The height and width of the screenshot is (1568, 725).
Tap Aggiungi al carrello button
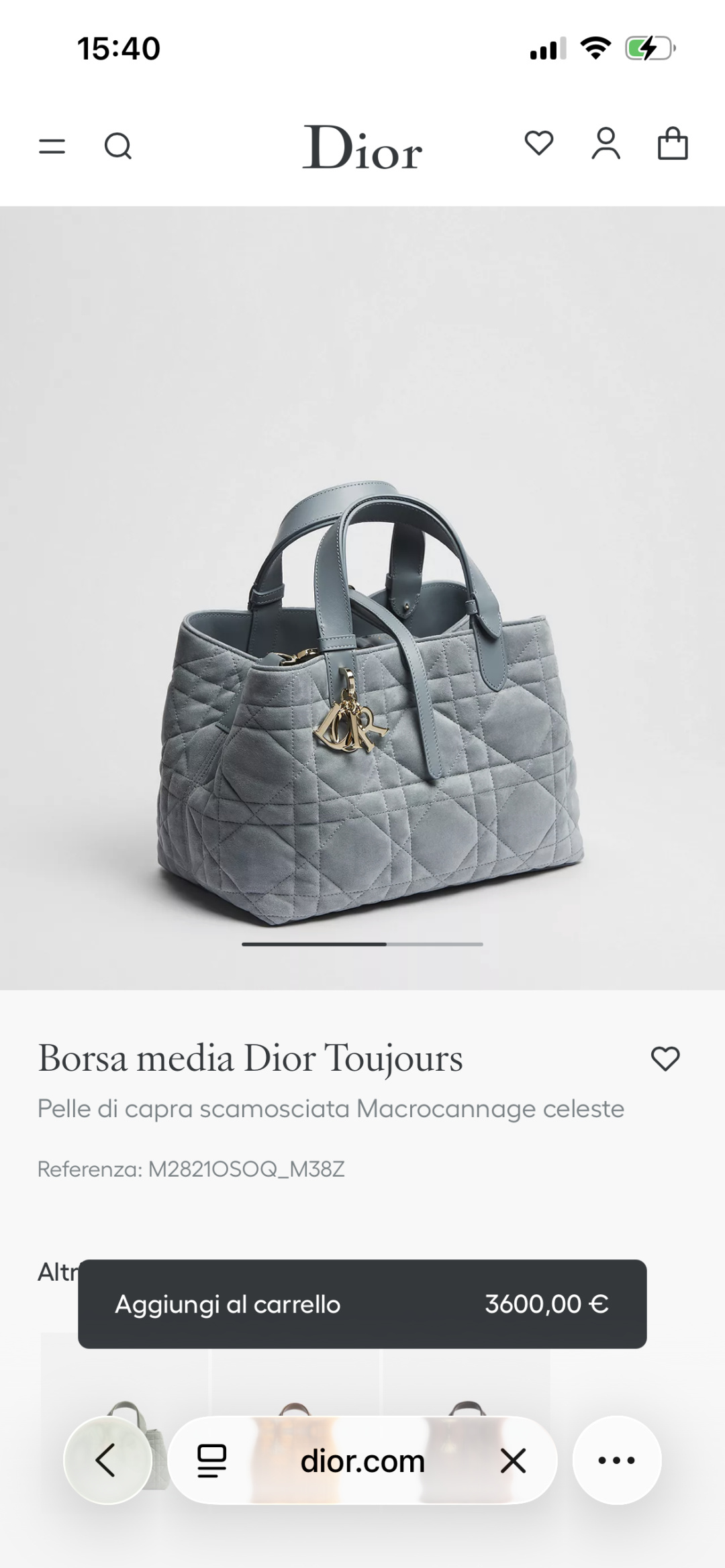(x=362, y=1304)
